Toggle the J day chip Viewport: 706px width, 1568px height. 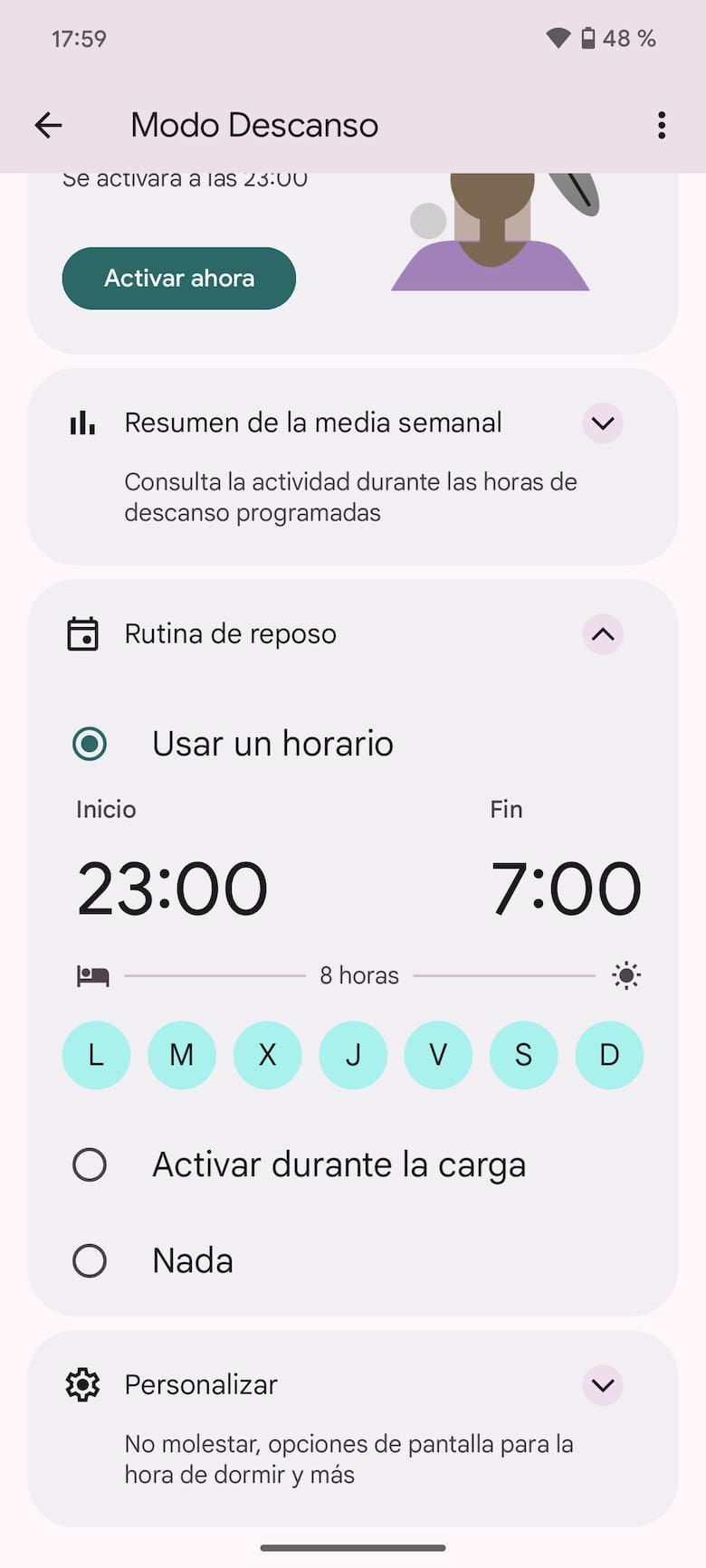pos(353,1055)
